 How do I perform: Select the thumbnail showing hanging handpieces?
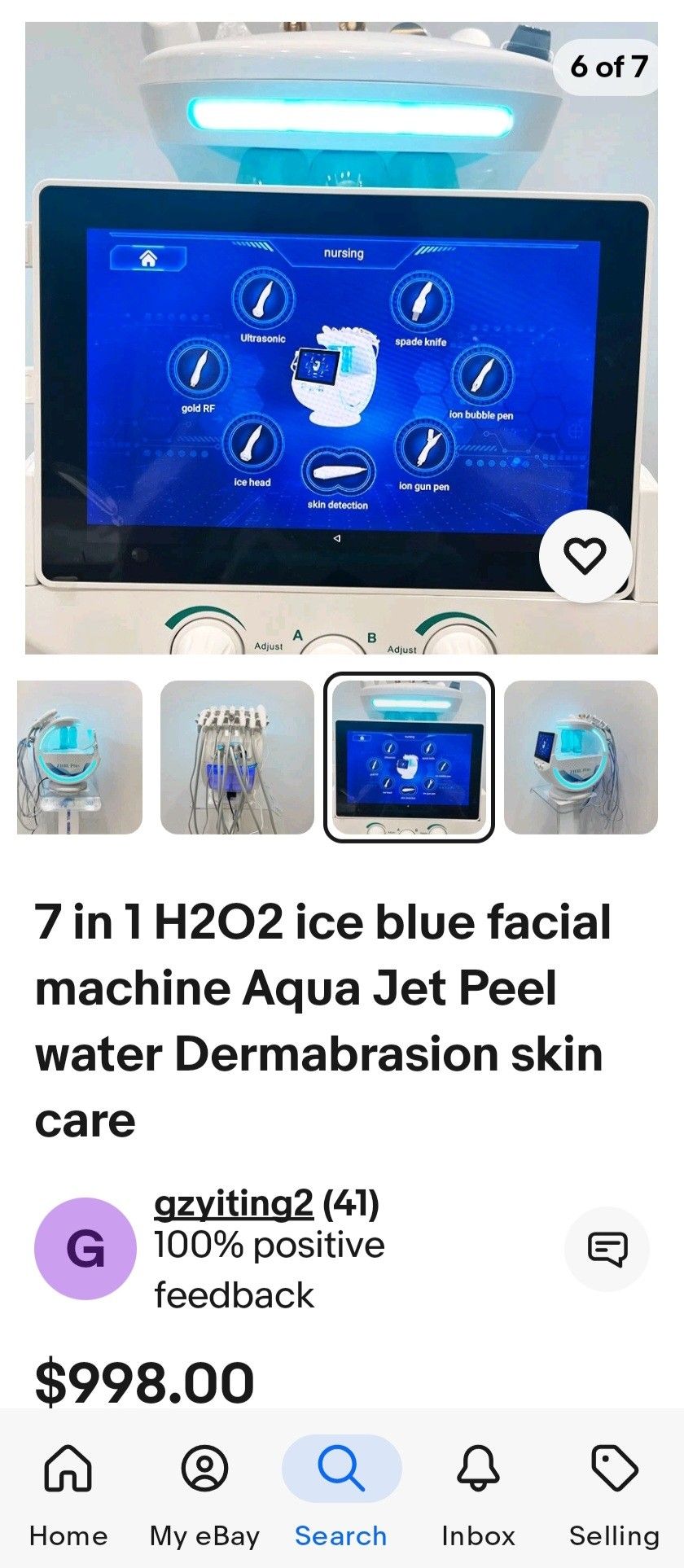click(x=237, y=757)
